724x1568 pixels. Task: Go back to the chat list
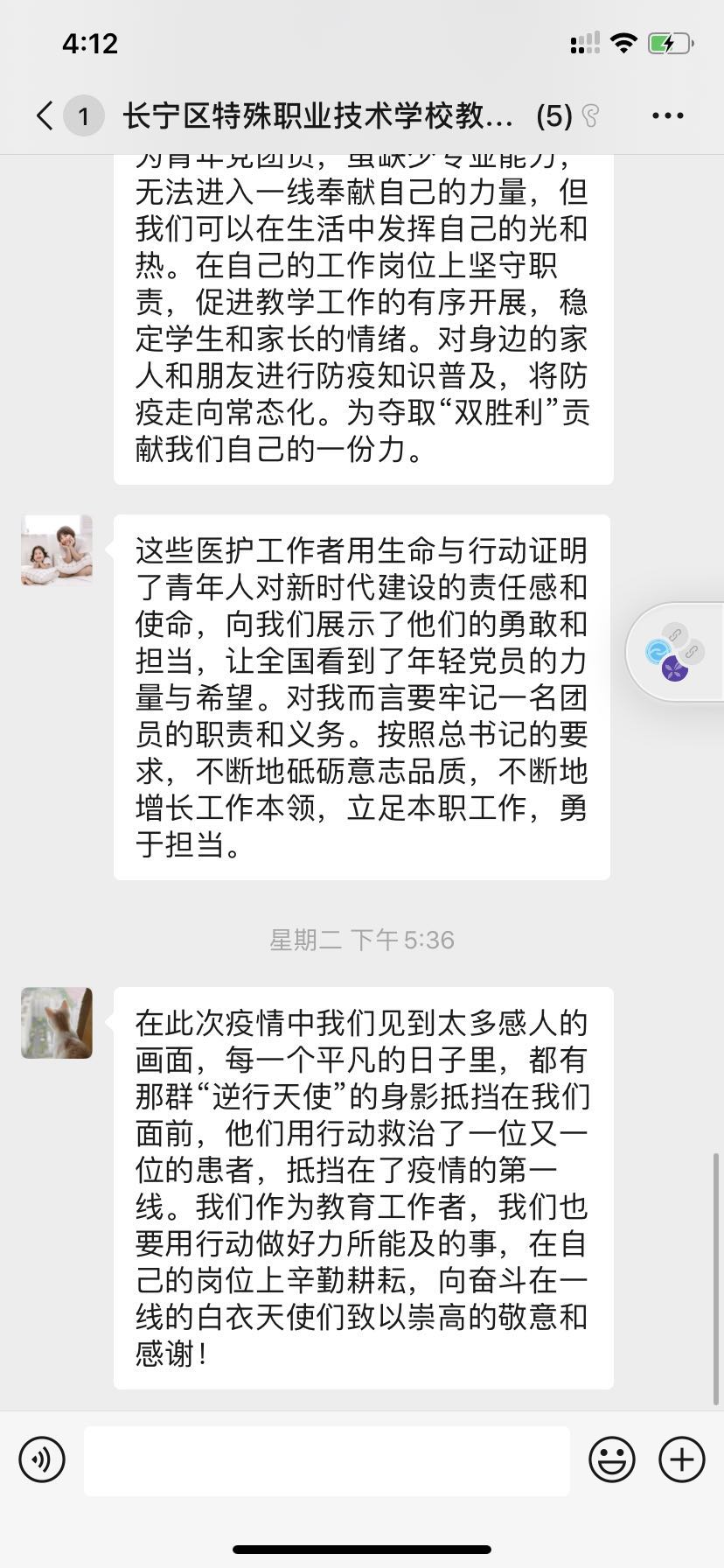pyautogui.click(x=45, y=115)
